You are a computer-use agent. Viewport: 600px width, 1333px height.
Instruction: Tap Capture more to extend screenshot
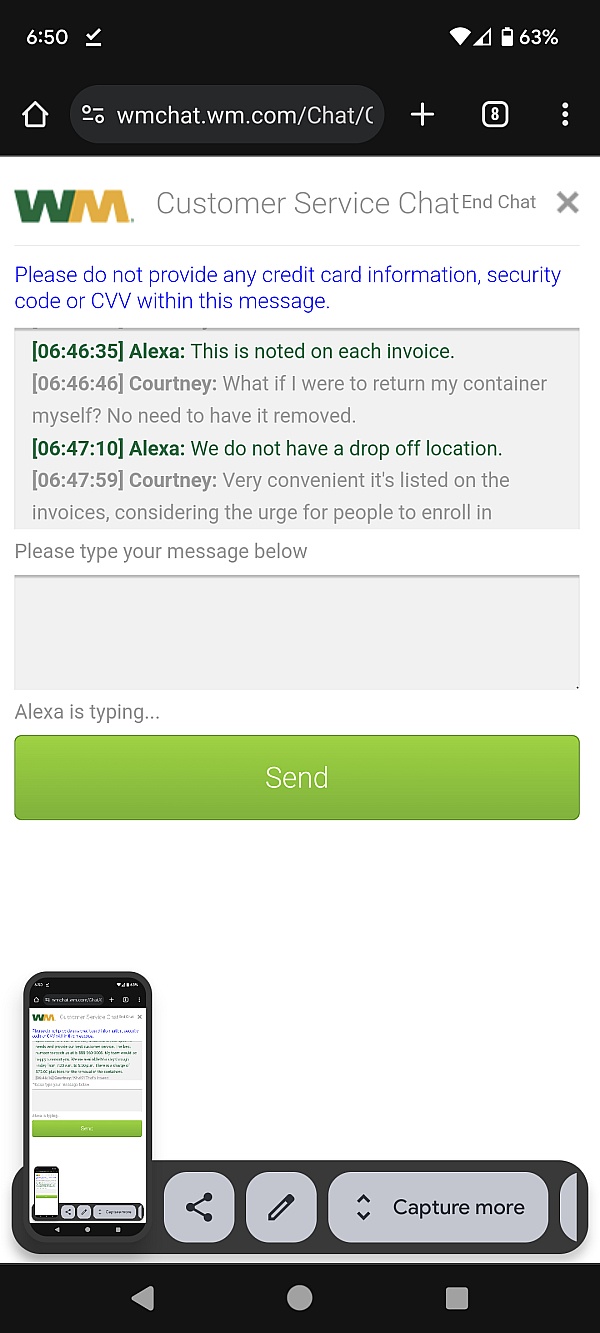point(439,1208)
